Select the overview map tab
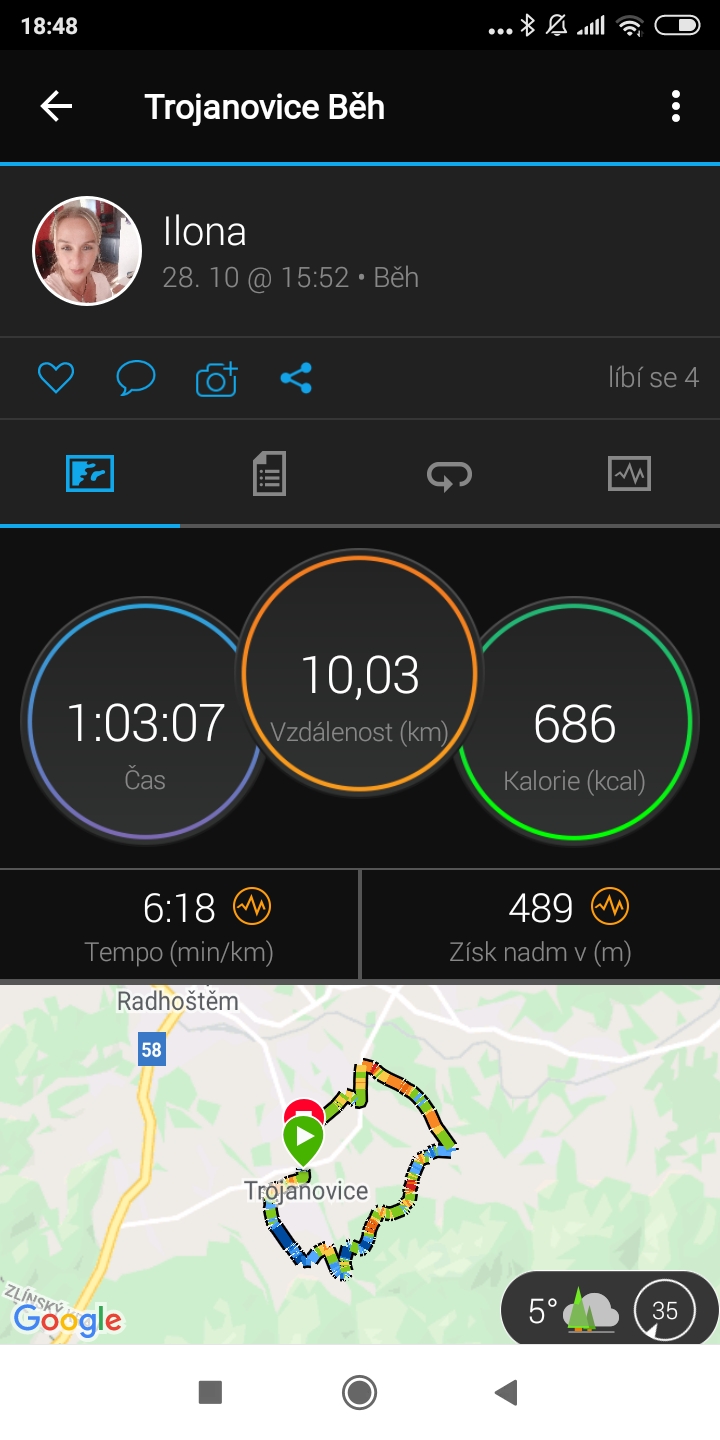Image resolution: width=720 pixels, height=1440 pixels. (90, 473)
